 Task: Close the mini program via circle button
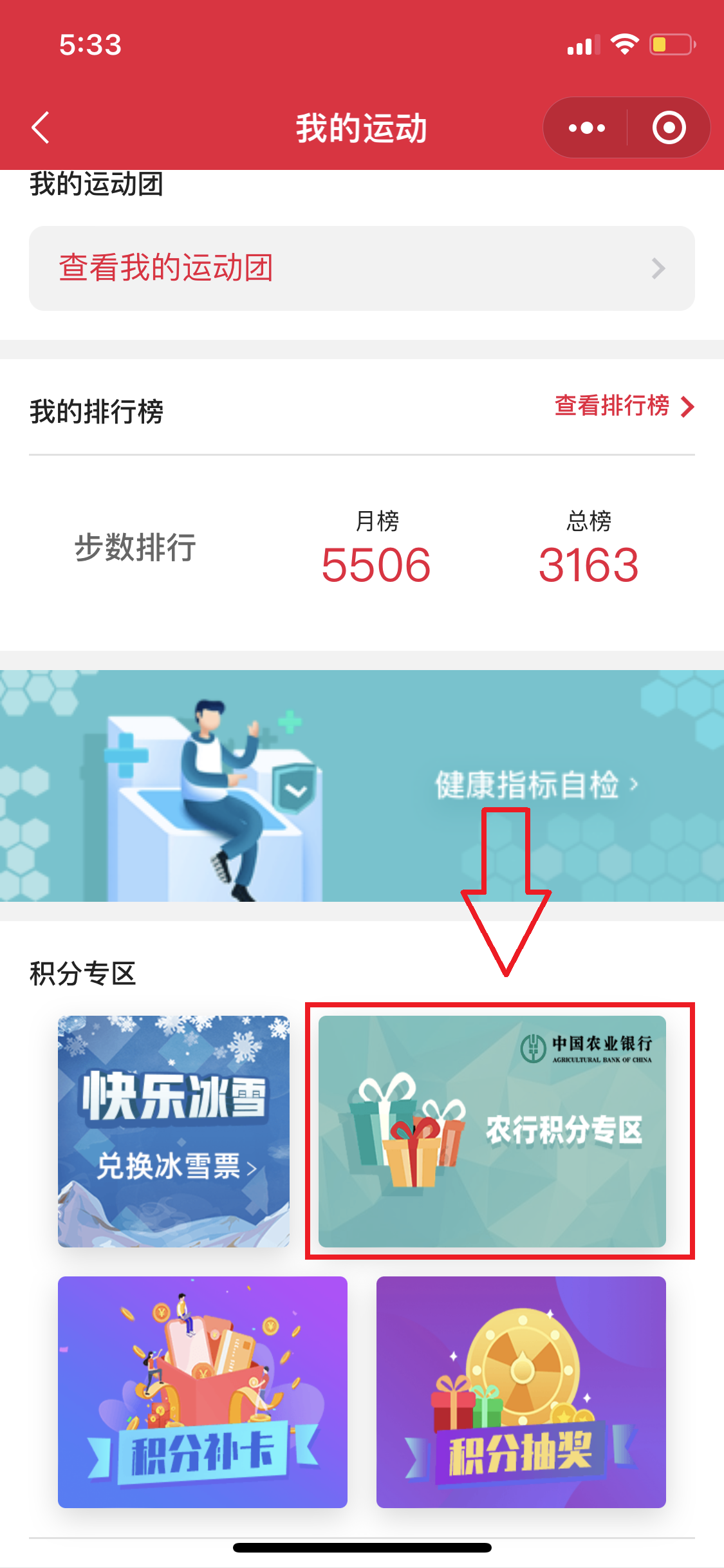pyautogui.click(x=669, y=128)
